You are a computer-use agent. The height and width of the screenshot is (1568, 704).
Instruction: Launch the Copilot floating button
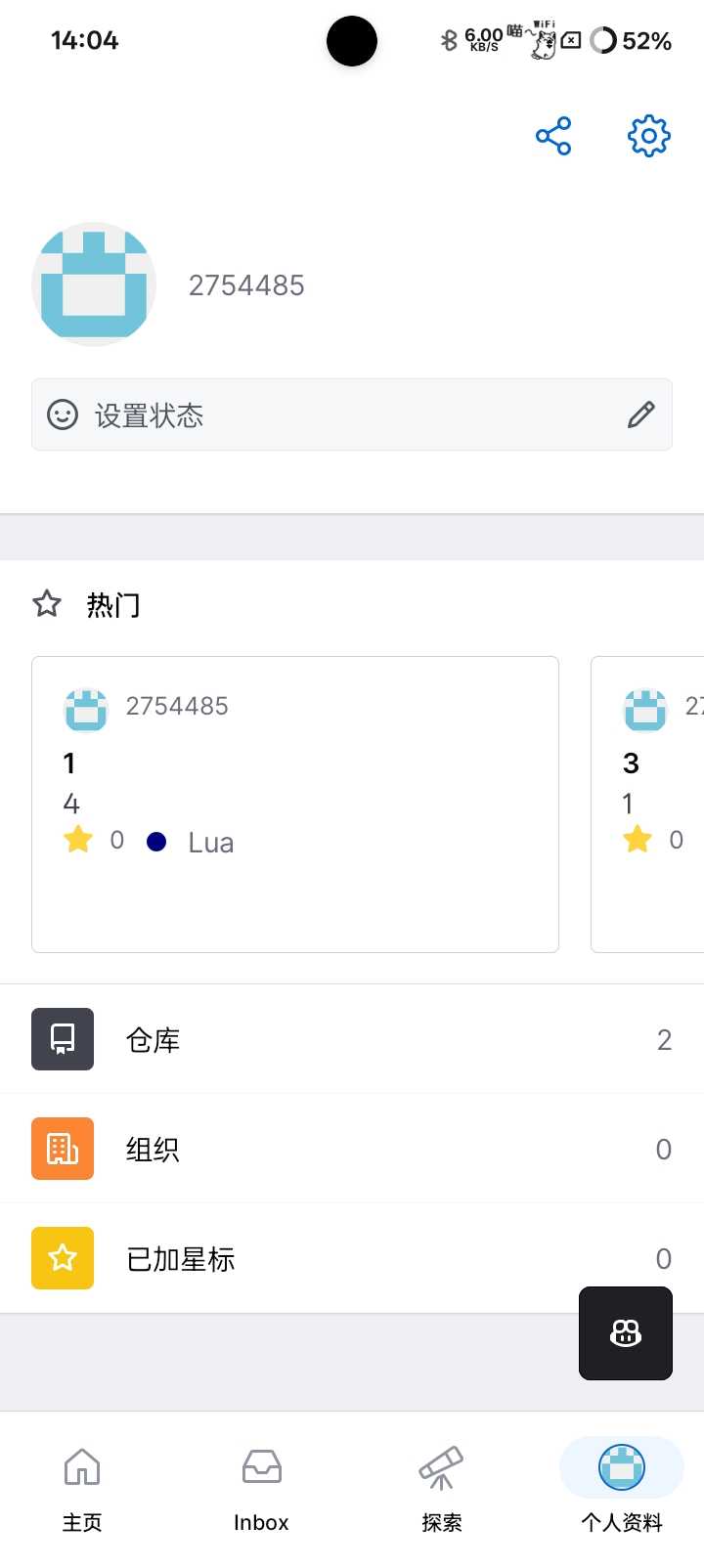625,1333
